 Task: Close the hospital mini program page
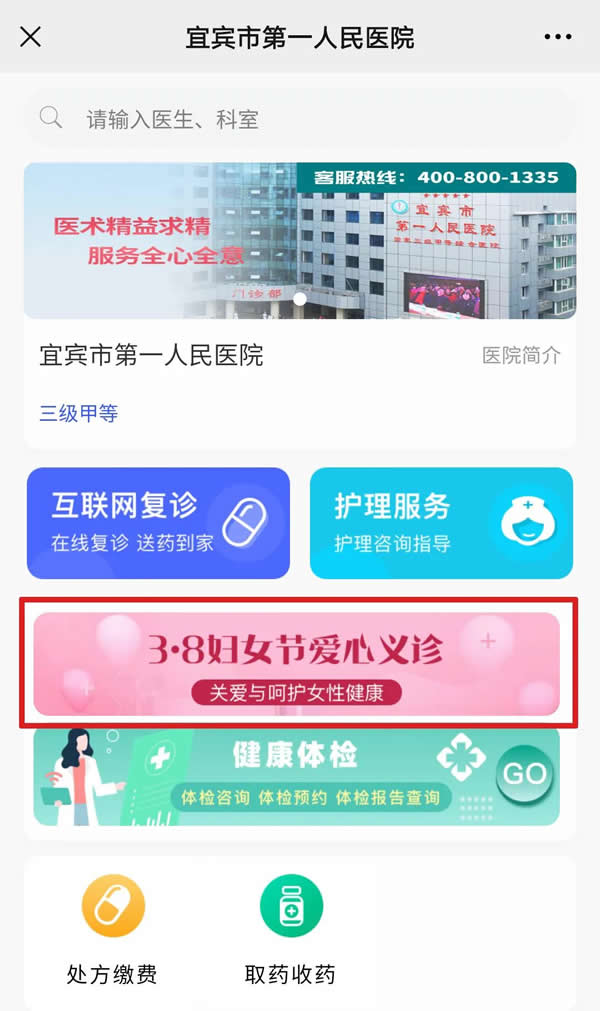pos(31,37)
